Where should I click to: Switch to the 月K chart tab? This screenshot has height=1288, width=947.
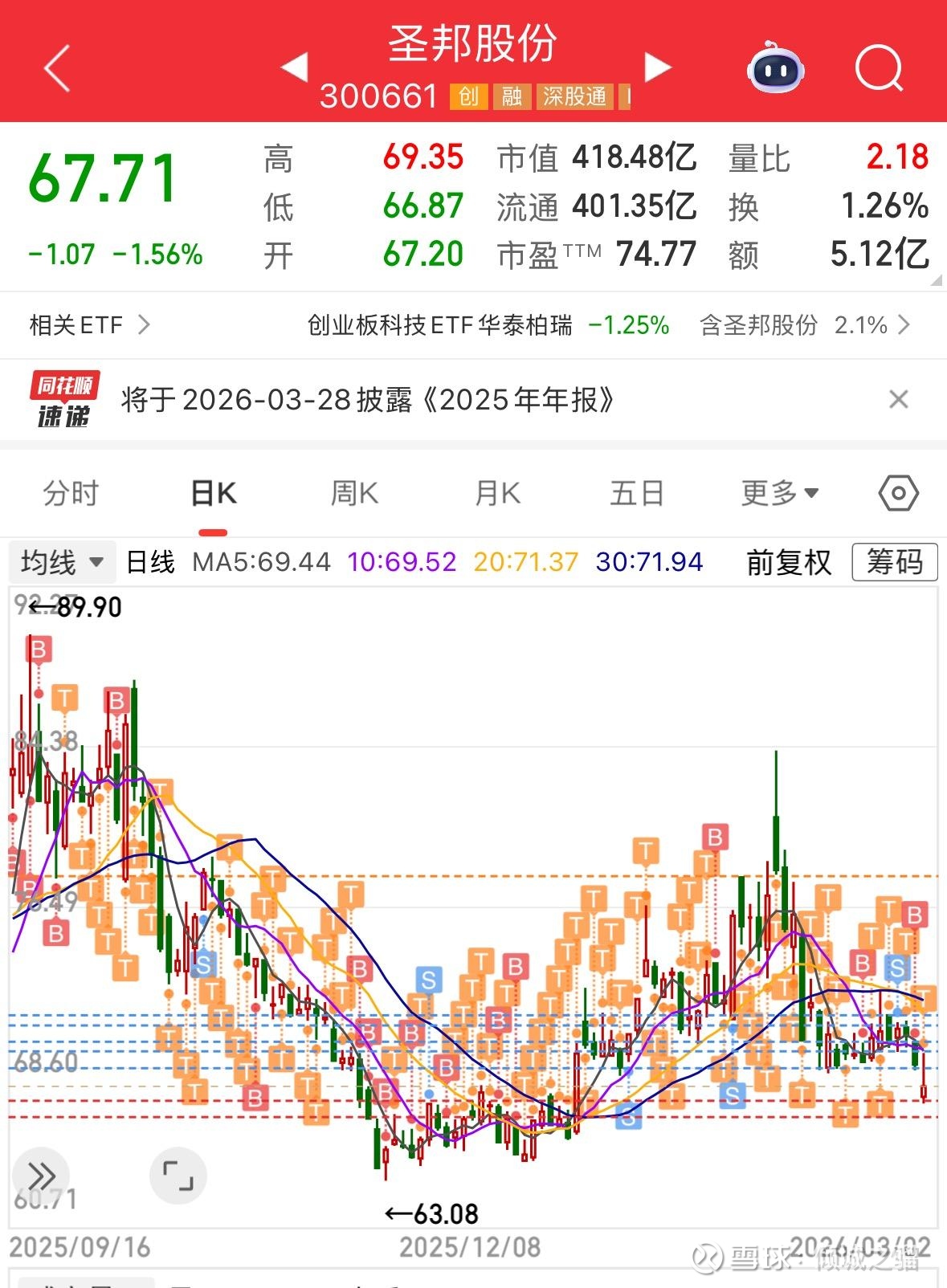pyautogui.click(x=497, y=493)
